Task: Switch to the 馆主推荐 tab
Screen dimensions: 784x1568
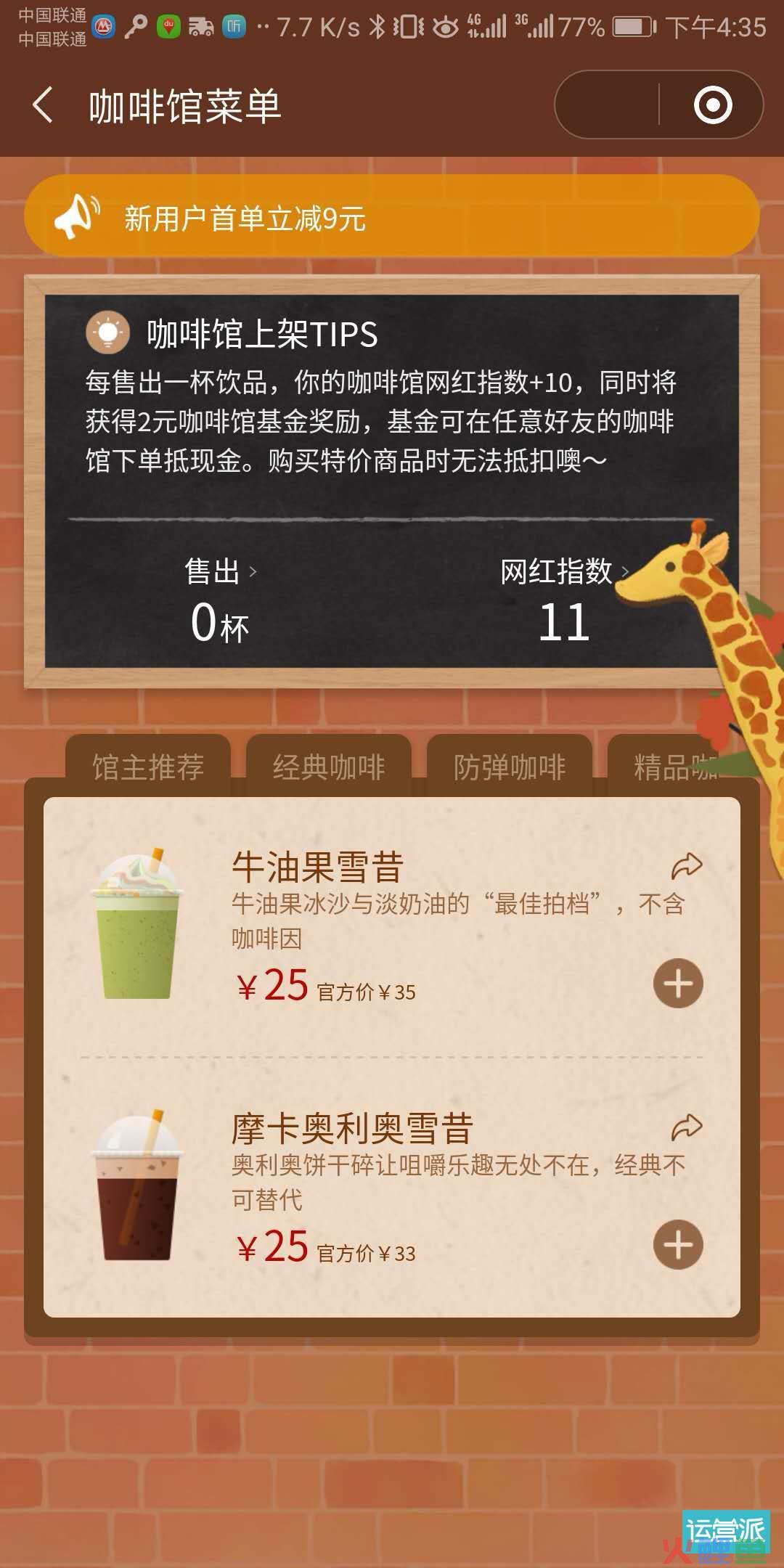Action: tap(148, 767)
